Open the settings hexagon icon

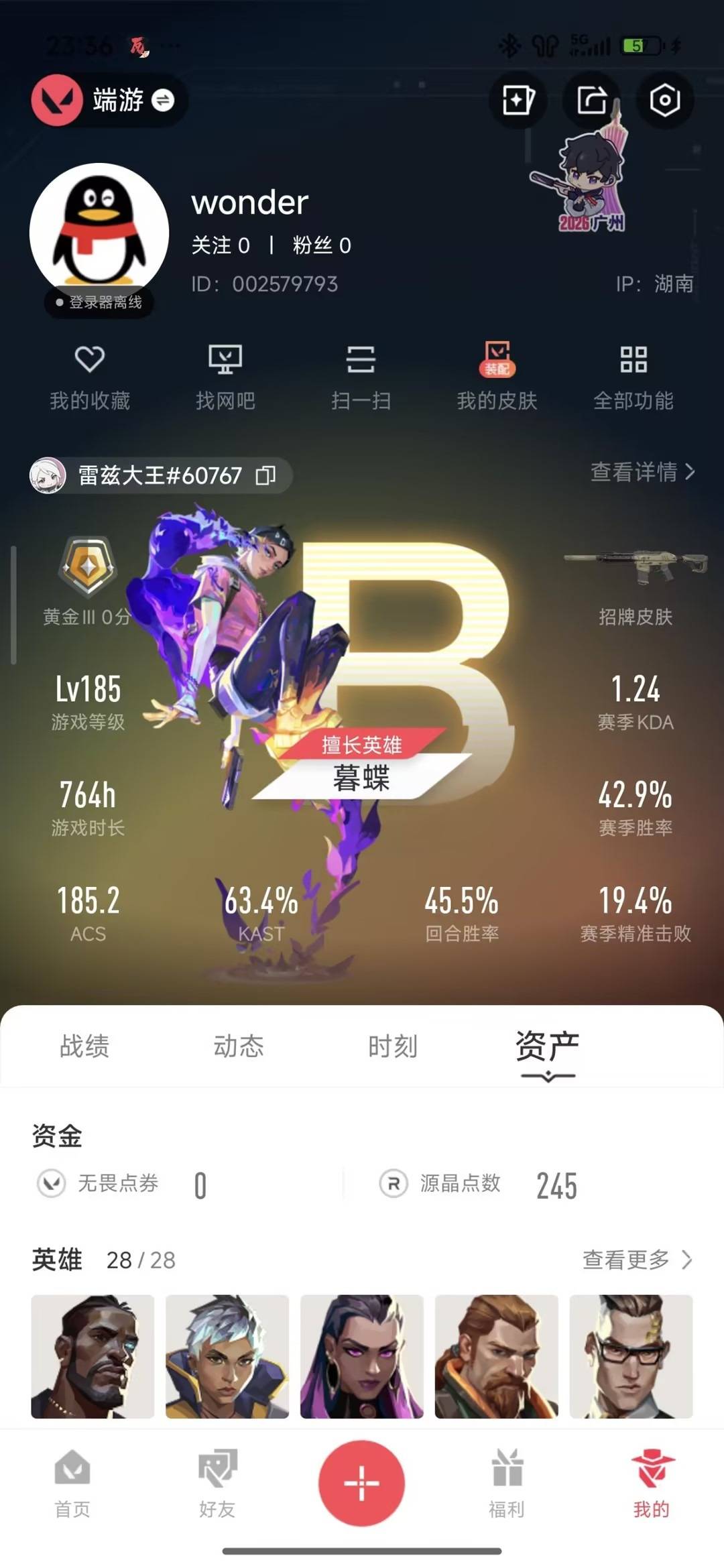pos(664,101)
